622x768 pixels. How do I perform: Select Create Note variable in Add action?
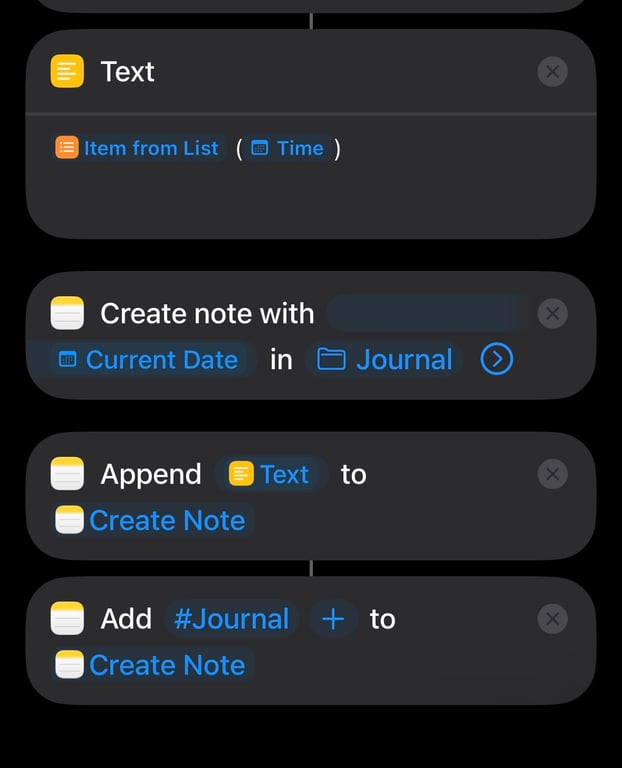tap(152, 665)
